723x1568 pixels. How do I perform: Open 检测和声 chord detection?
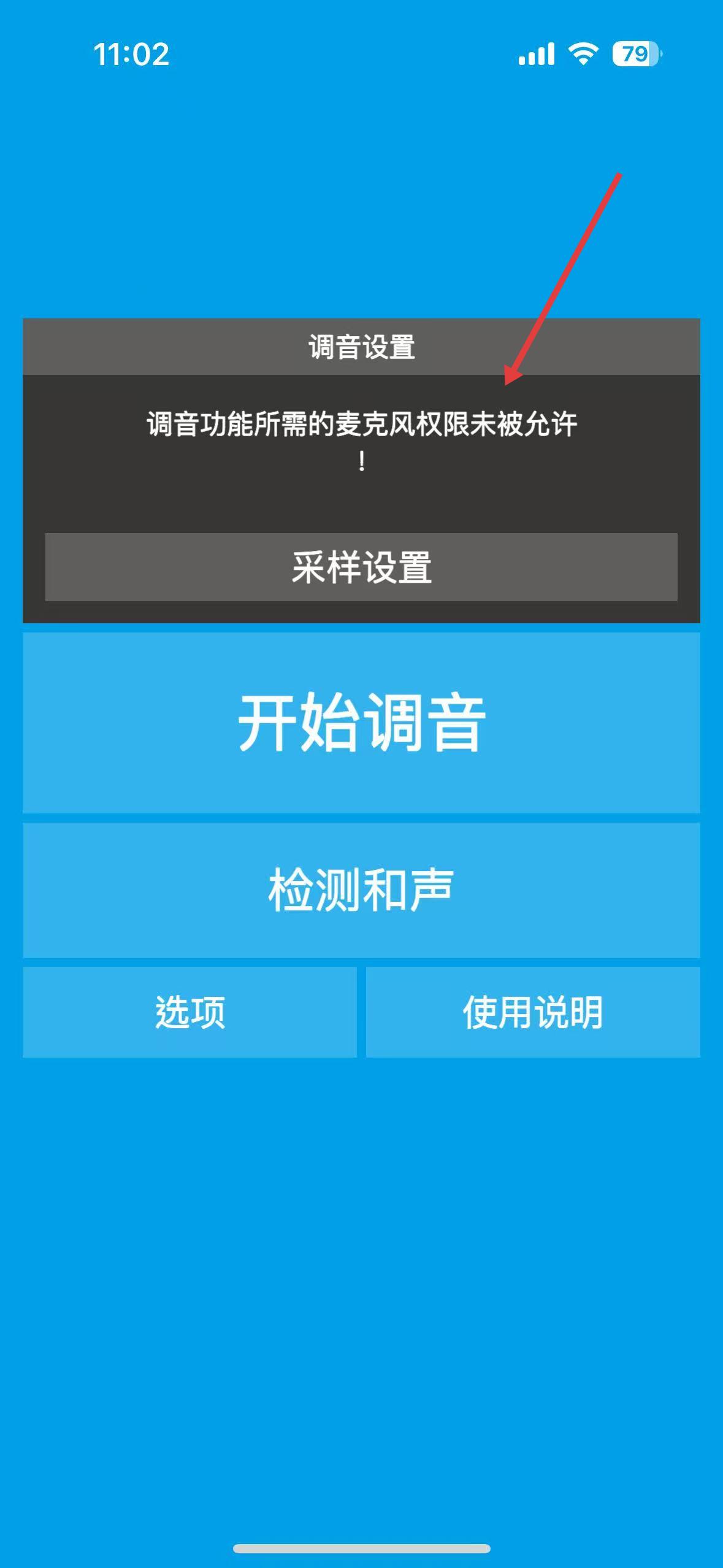(x=361, y=890)
